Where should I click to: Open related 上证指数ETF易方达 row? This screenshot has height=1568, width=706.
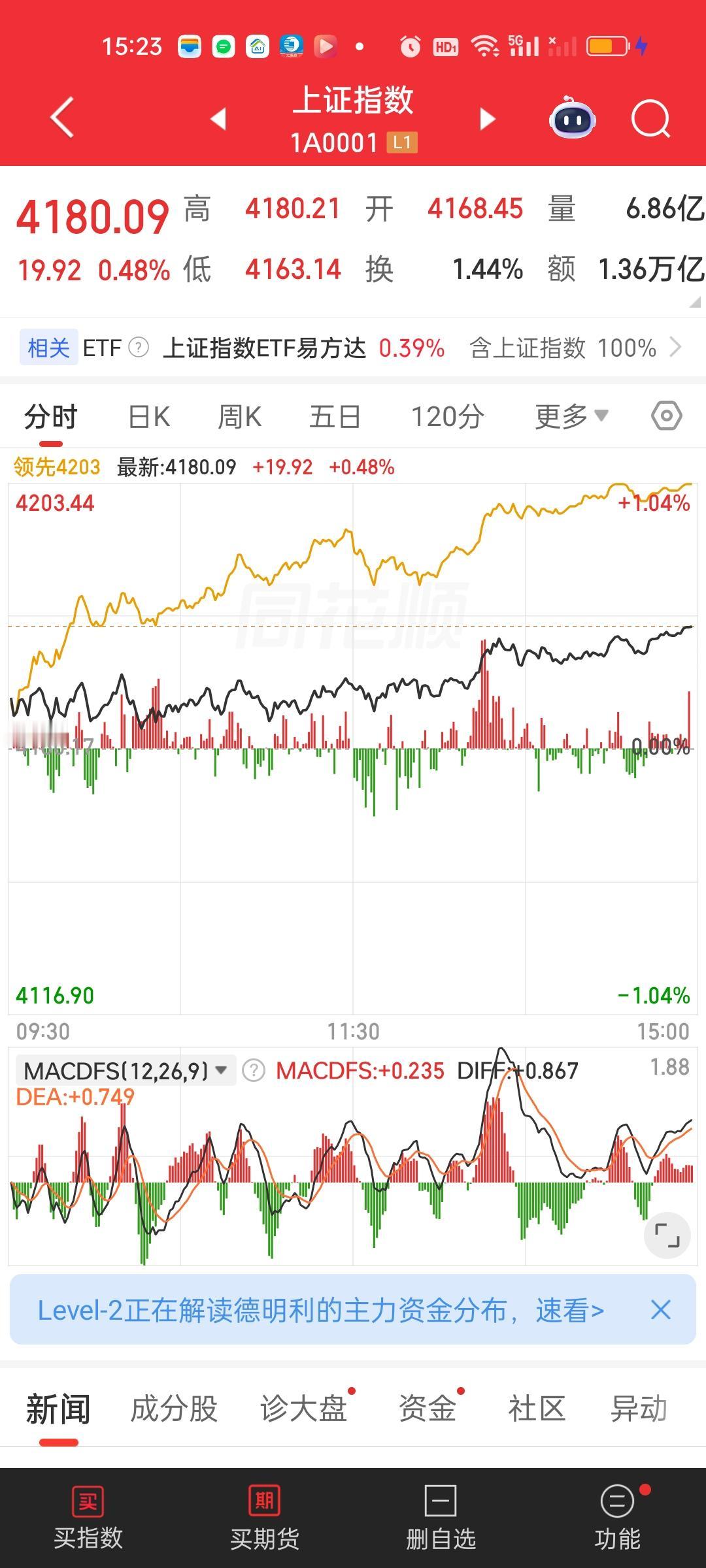[x=353, y=348]
